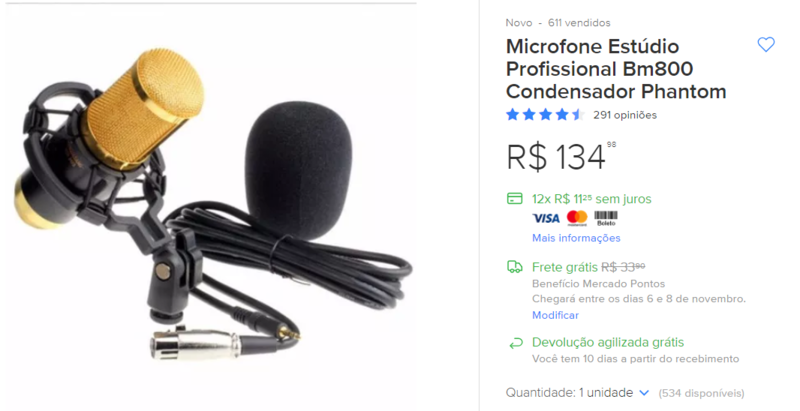Open the 291 opiniões reviews

[x=624, y=115]
